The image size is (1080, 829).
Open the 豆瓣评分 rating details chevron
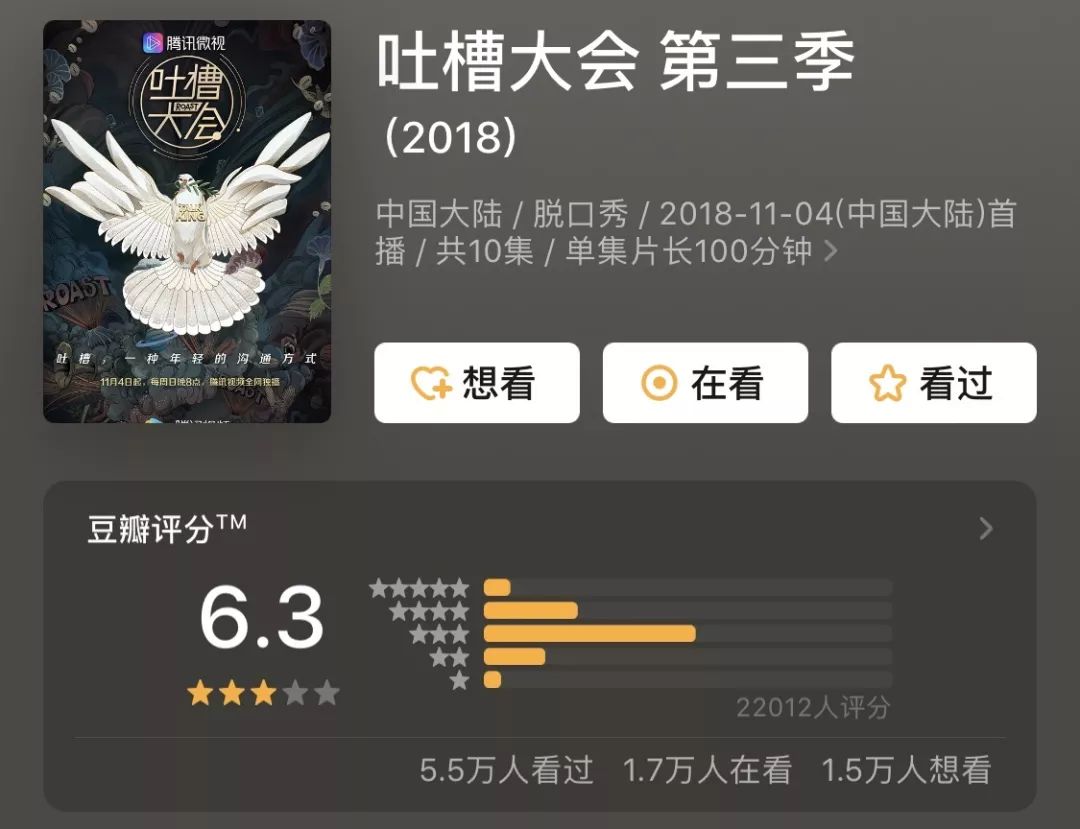pyautogui.click(x=986, y=529)
